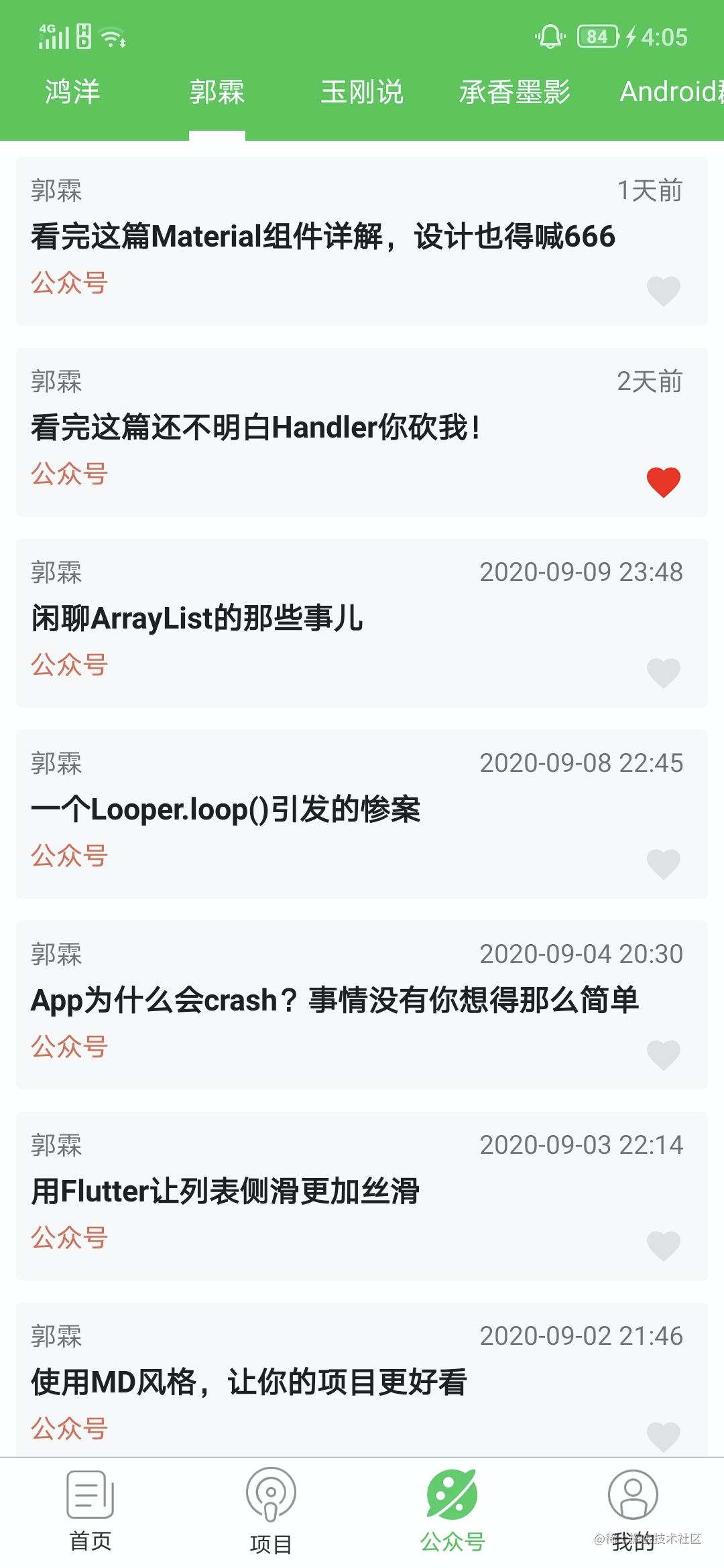Go to the 首页 home tab
Image resolution: width=724 pixels, height=1568 pixels.
(90, 1511)
